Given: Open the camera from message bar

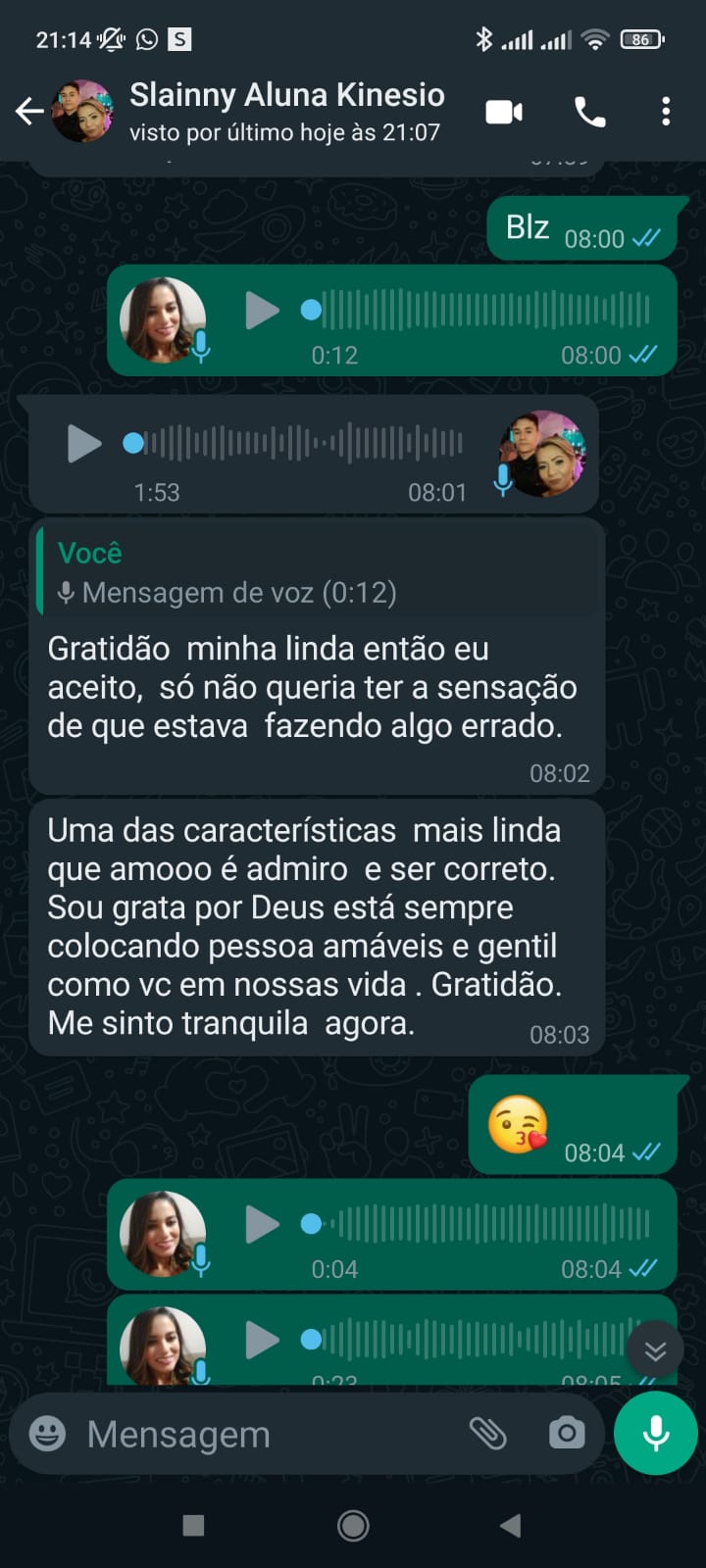Looking at the screenshot, I should pyautogui.click(x=566, y=1434).
